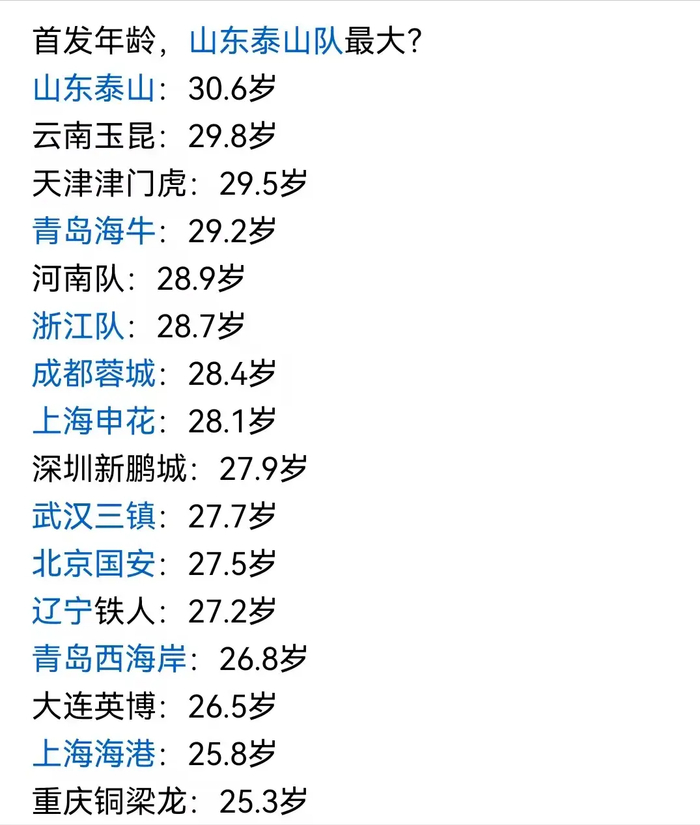Open the 青岛海牛 team link

click(x=94, y=231)
